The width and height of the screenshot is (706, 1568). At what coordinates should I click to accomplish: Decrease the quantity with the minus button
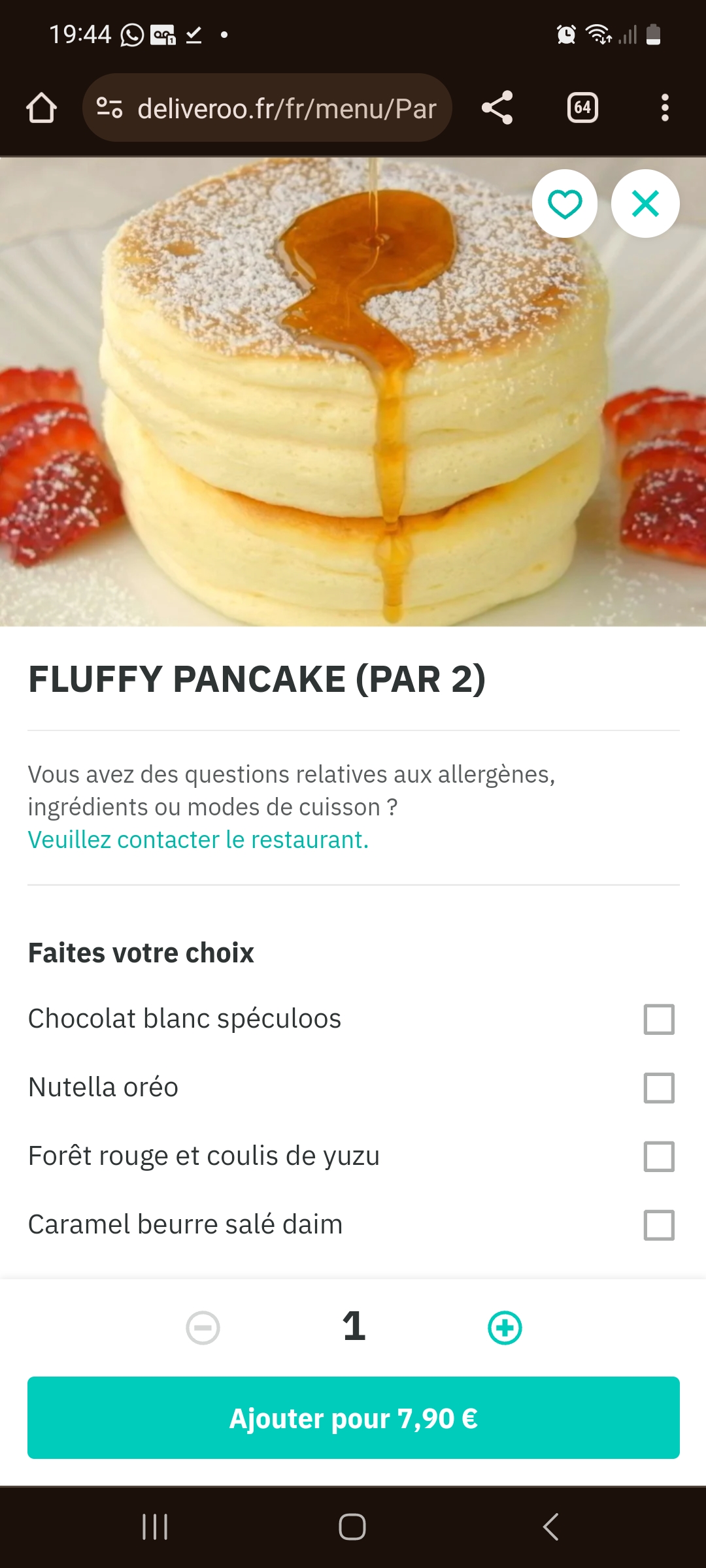click(x=203, y=1328)
